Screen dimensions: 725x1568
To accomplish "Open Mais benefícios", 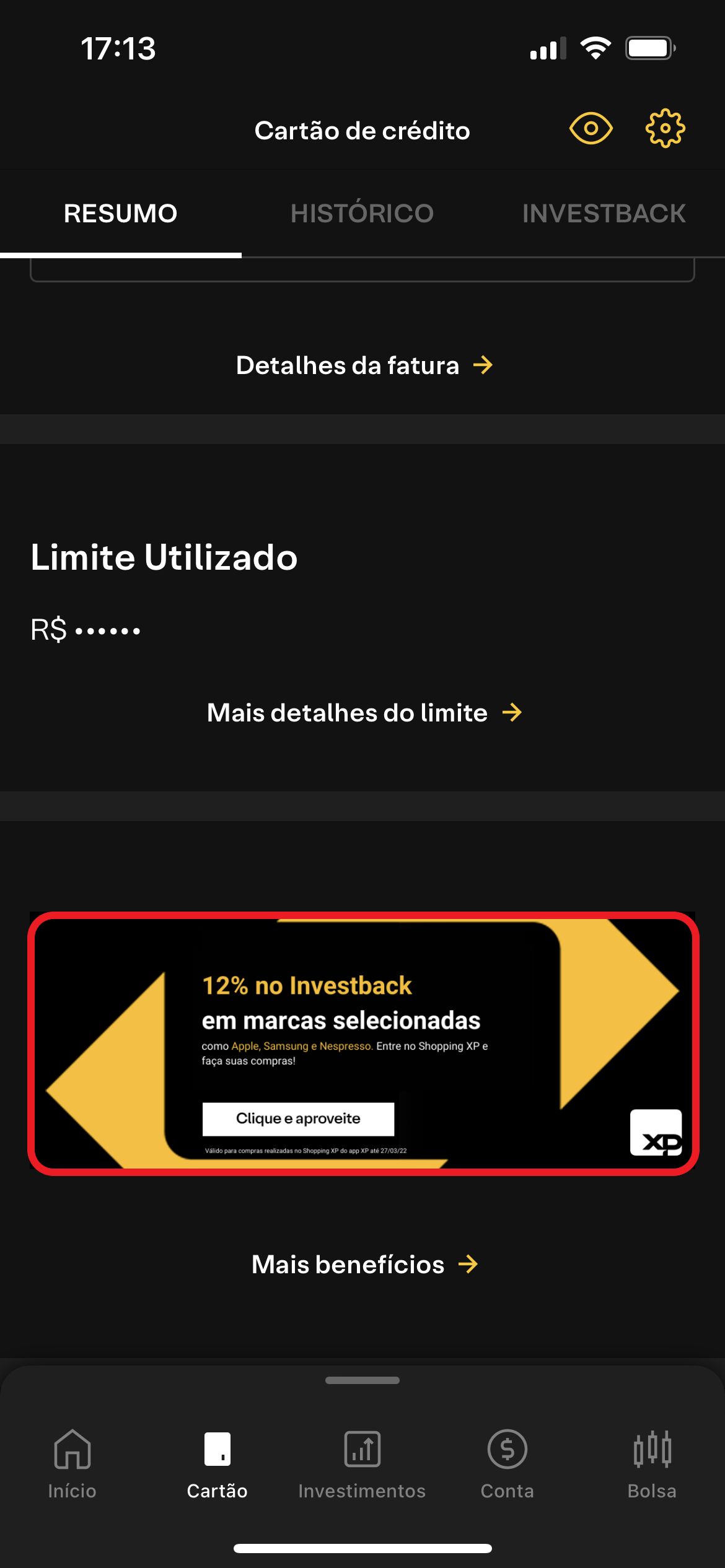I will [x=364, y=1265].
